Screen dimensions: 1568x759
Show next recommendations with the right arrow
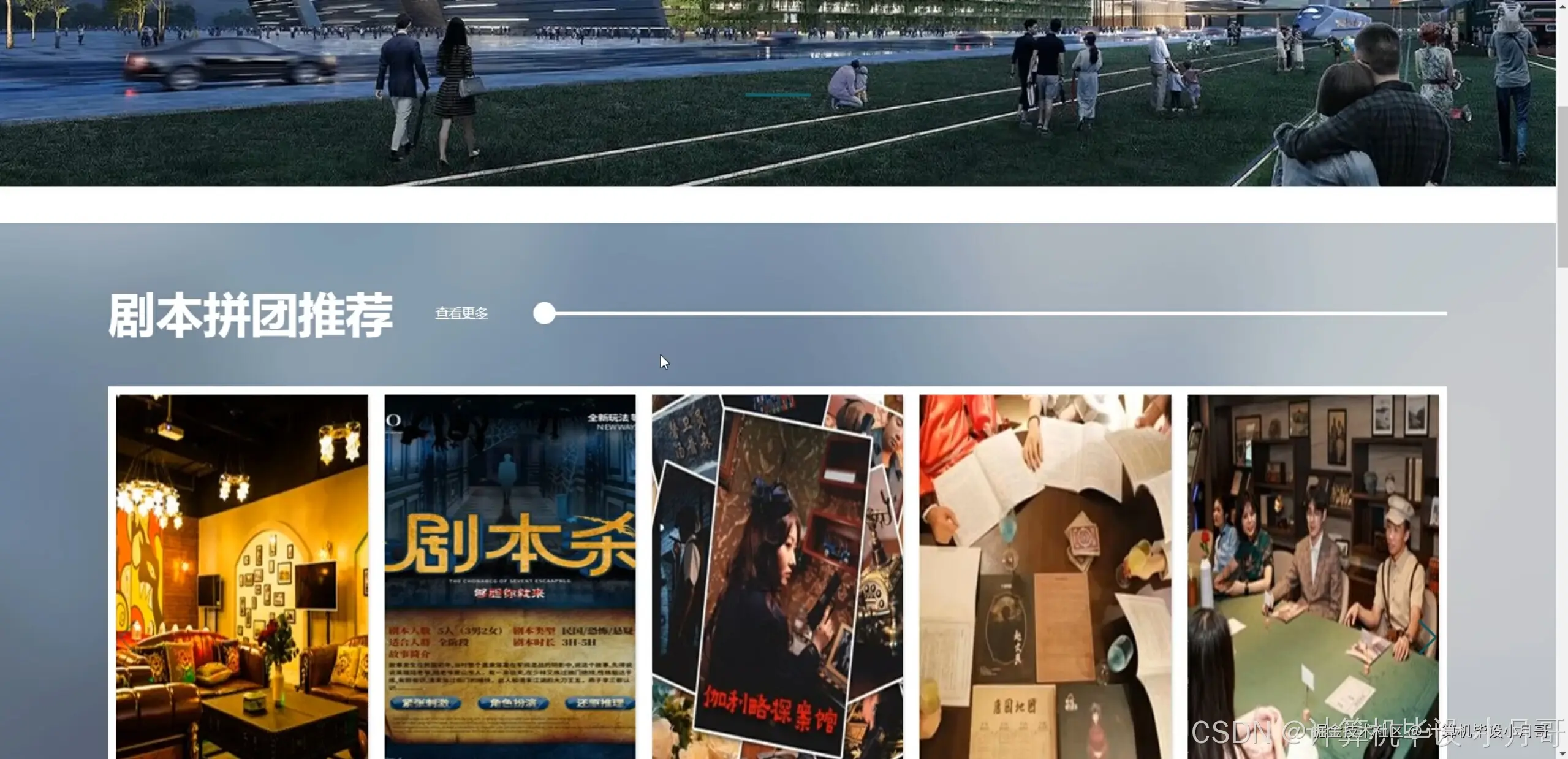click(1428, 639)
